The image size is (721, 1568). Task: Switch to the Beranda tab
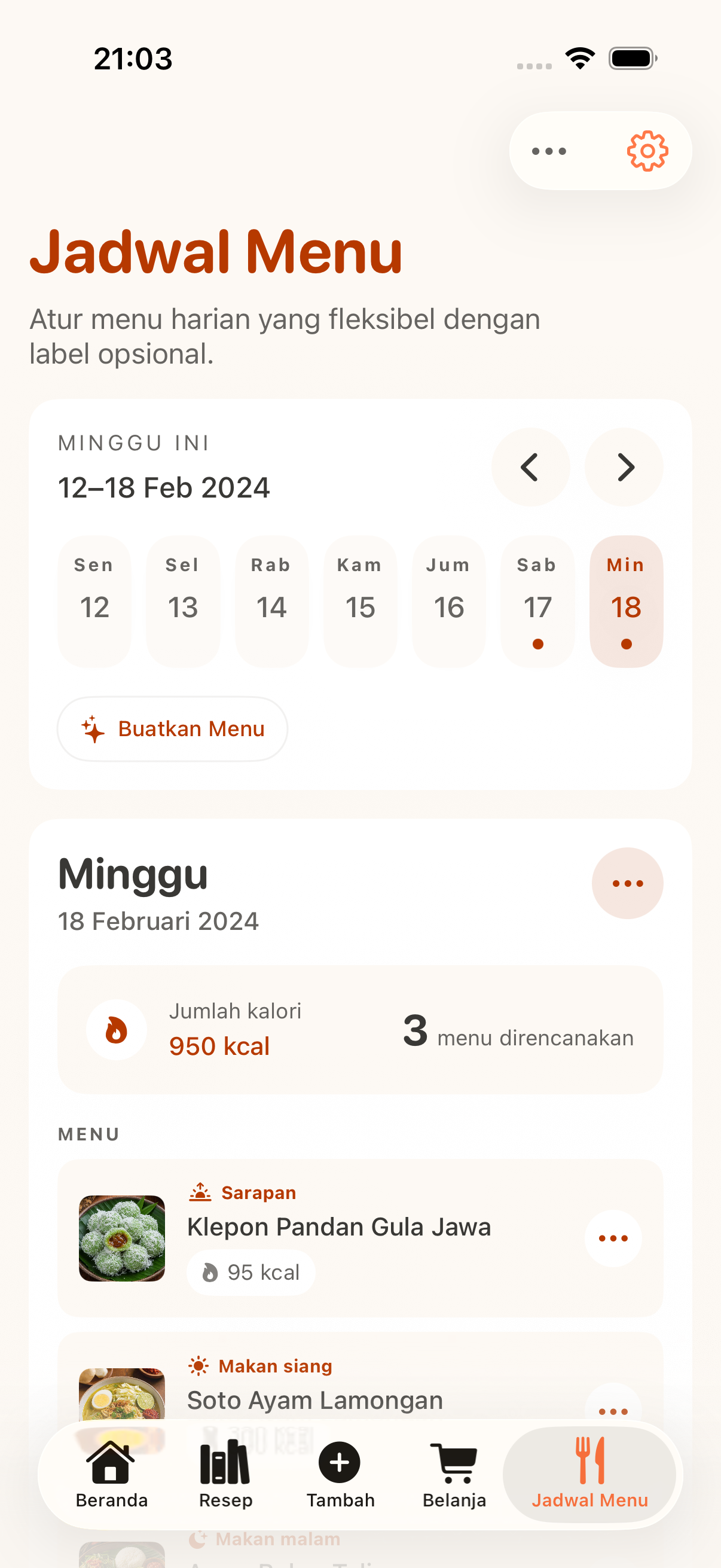(x=111, y=1474)
